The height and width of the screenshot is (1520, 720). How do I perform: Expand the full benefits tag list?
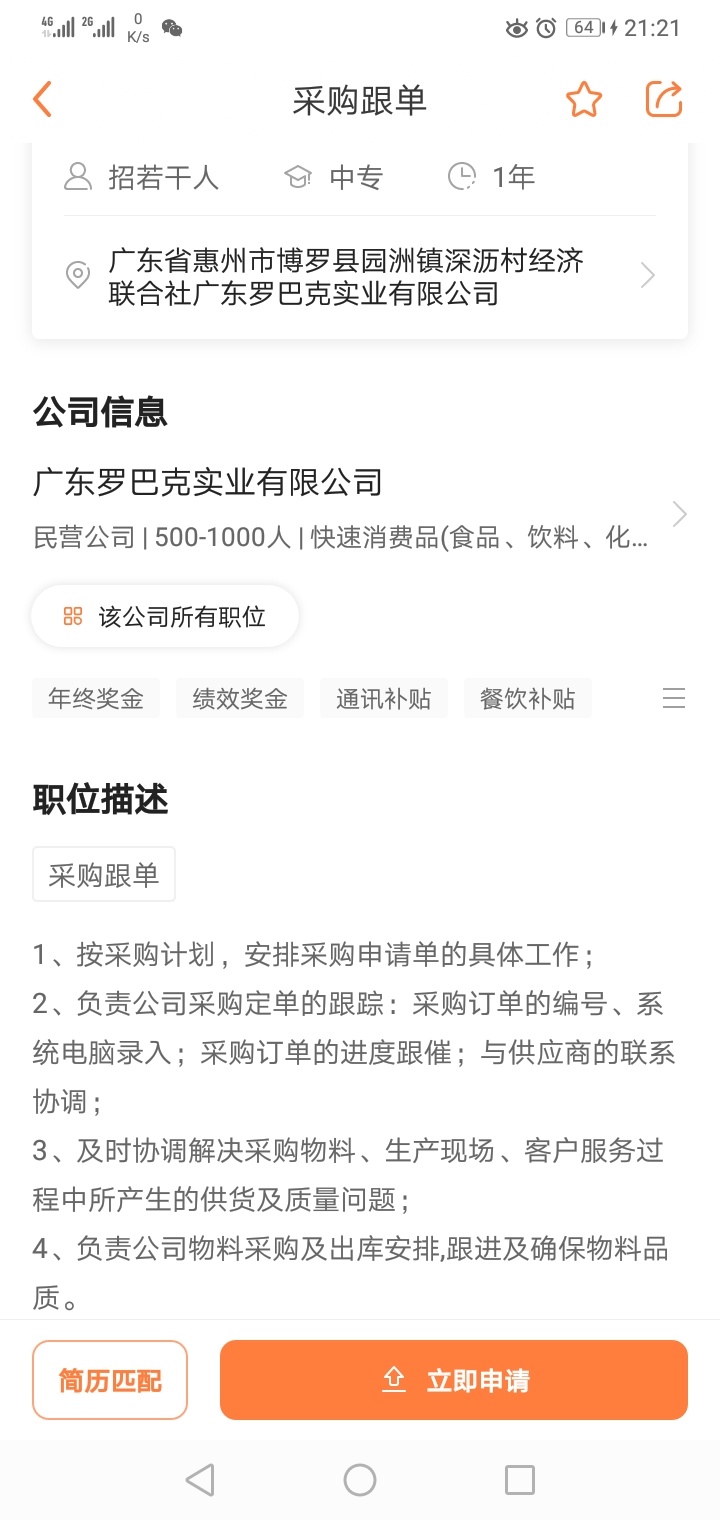tap(674, 698)
